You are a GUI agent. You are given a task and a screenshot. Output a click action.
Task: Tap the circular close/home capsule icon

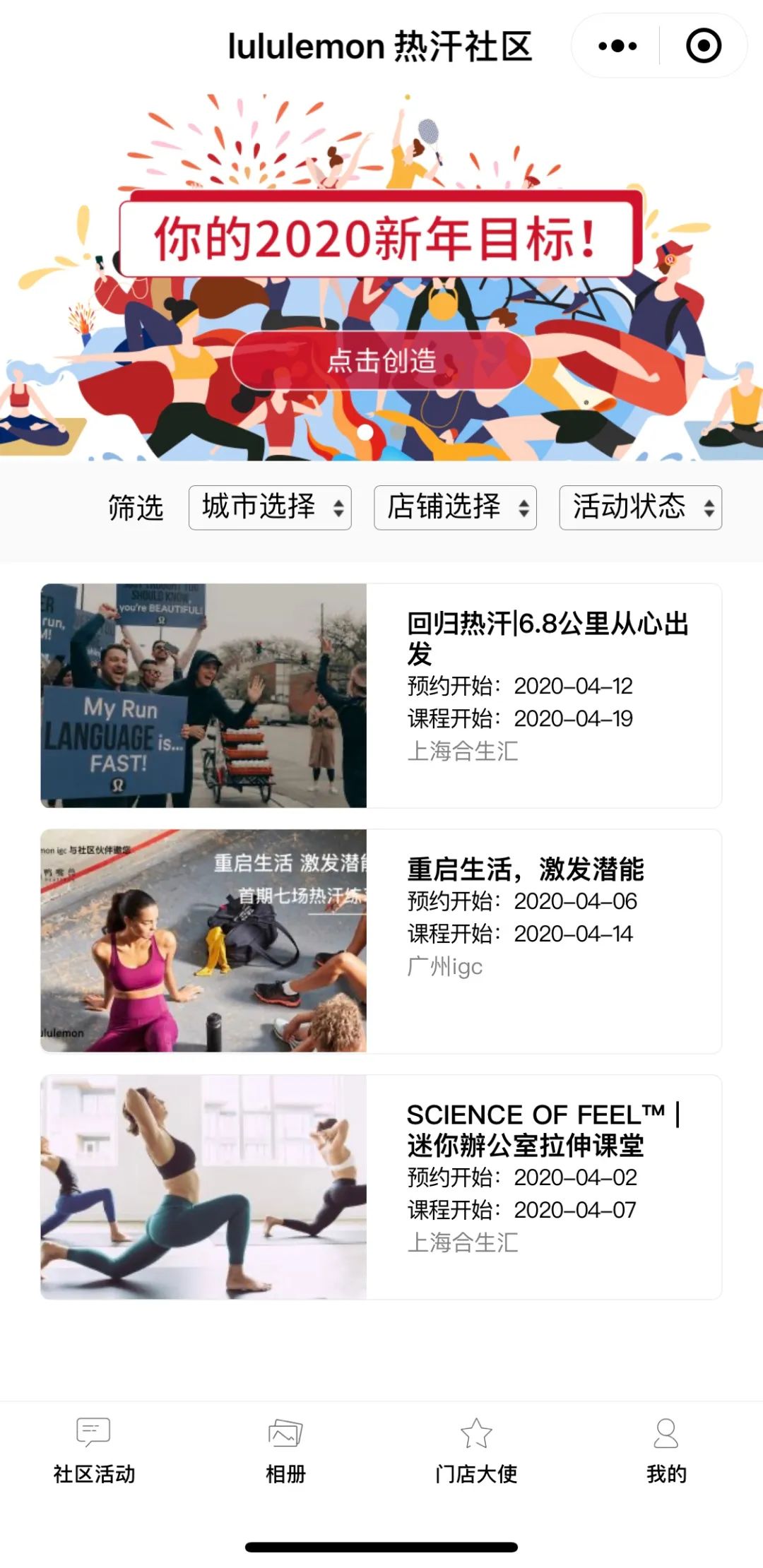[x=704, y=45]
